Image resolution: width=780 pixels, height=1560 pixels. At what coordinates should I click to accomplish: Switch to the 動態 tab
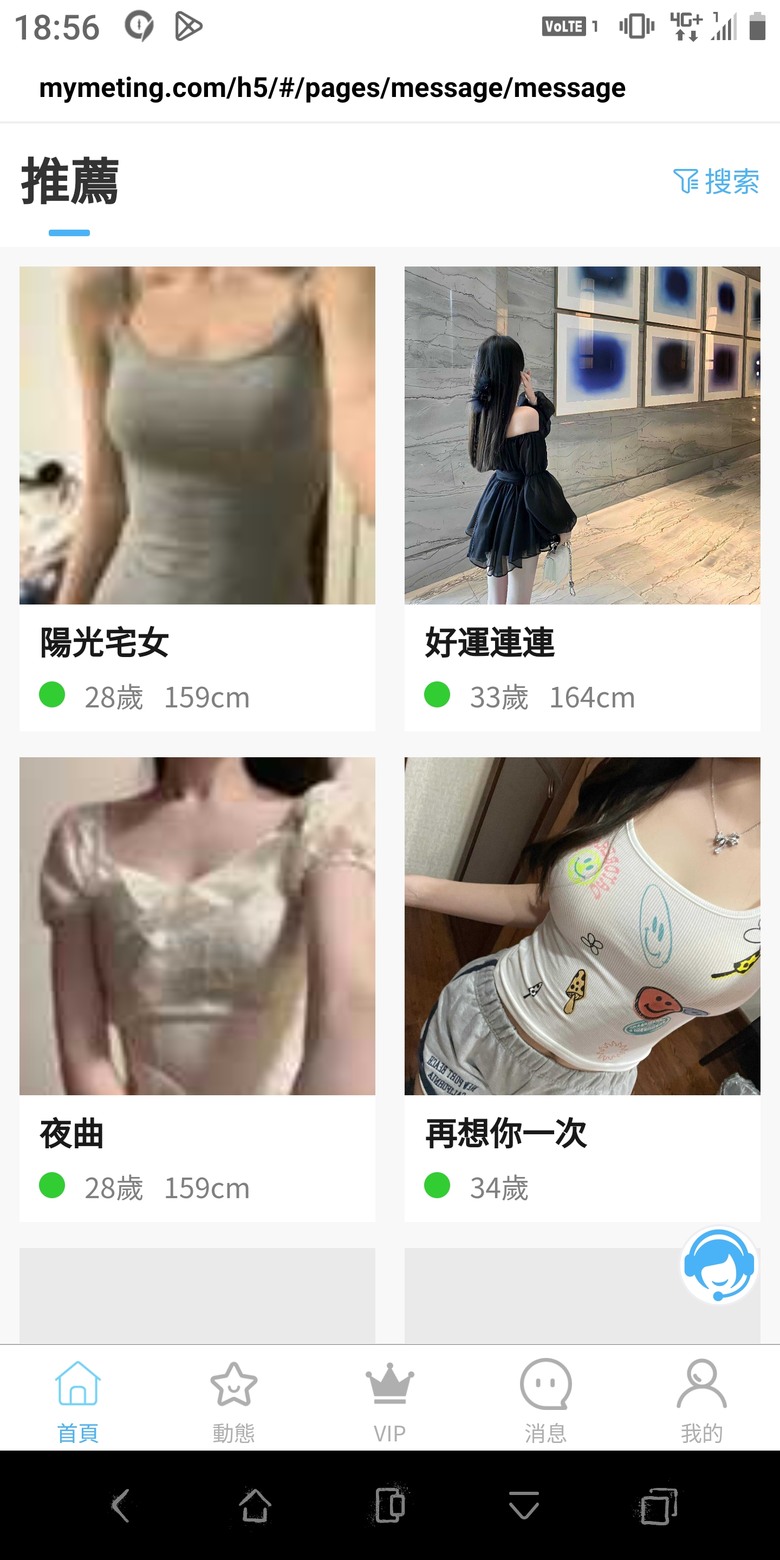pyautogui.click(x=234, y=1401)
